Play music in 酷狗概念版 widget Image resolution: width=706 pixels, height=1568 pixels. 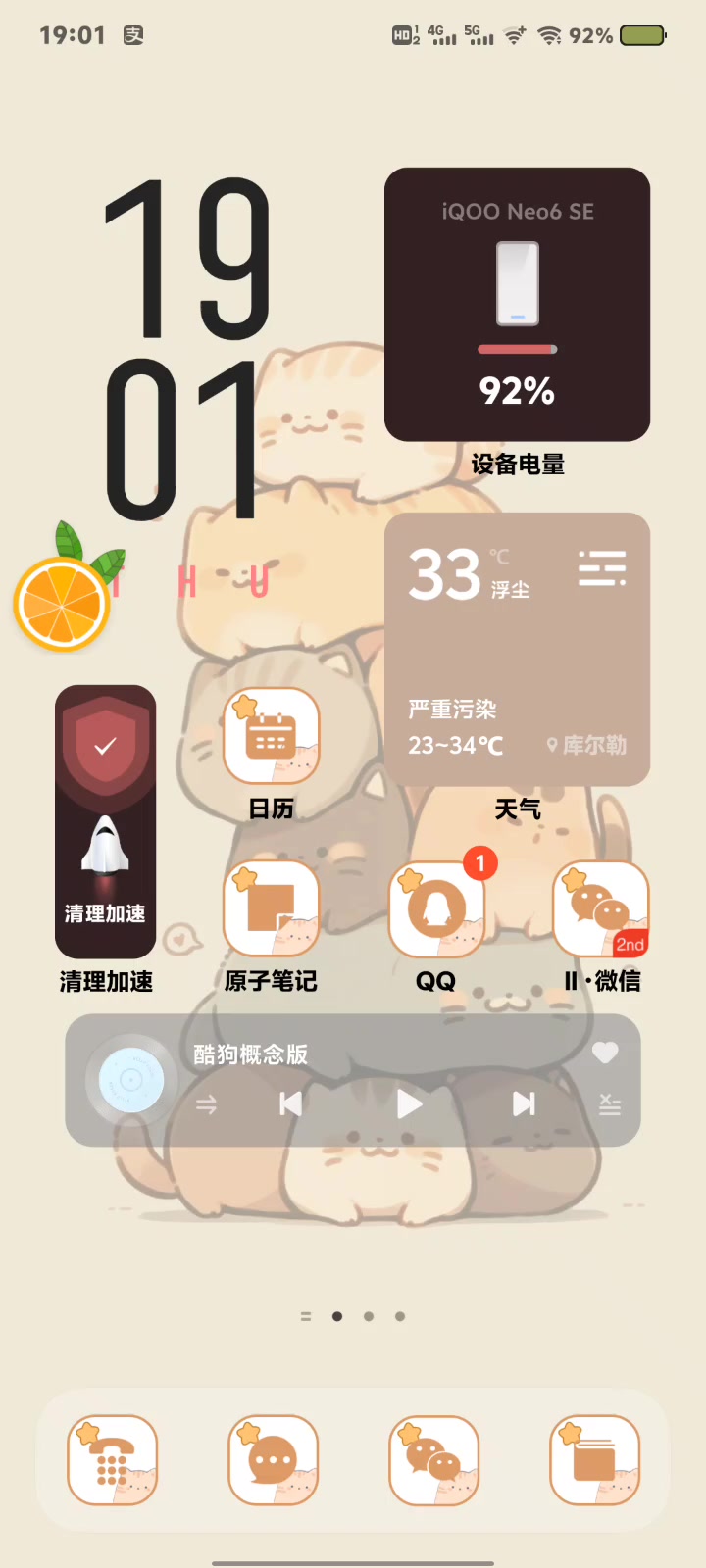pos(410,1104)
